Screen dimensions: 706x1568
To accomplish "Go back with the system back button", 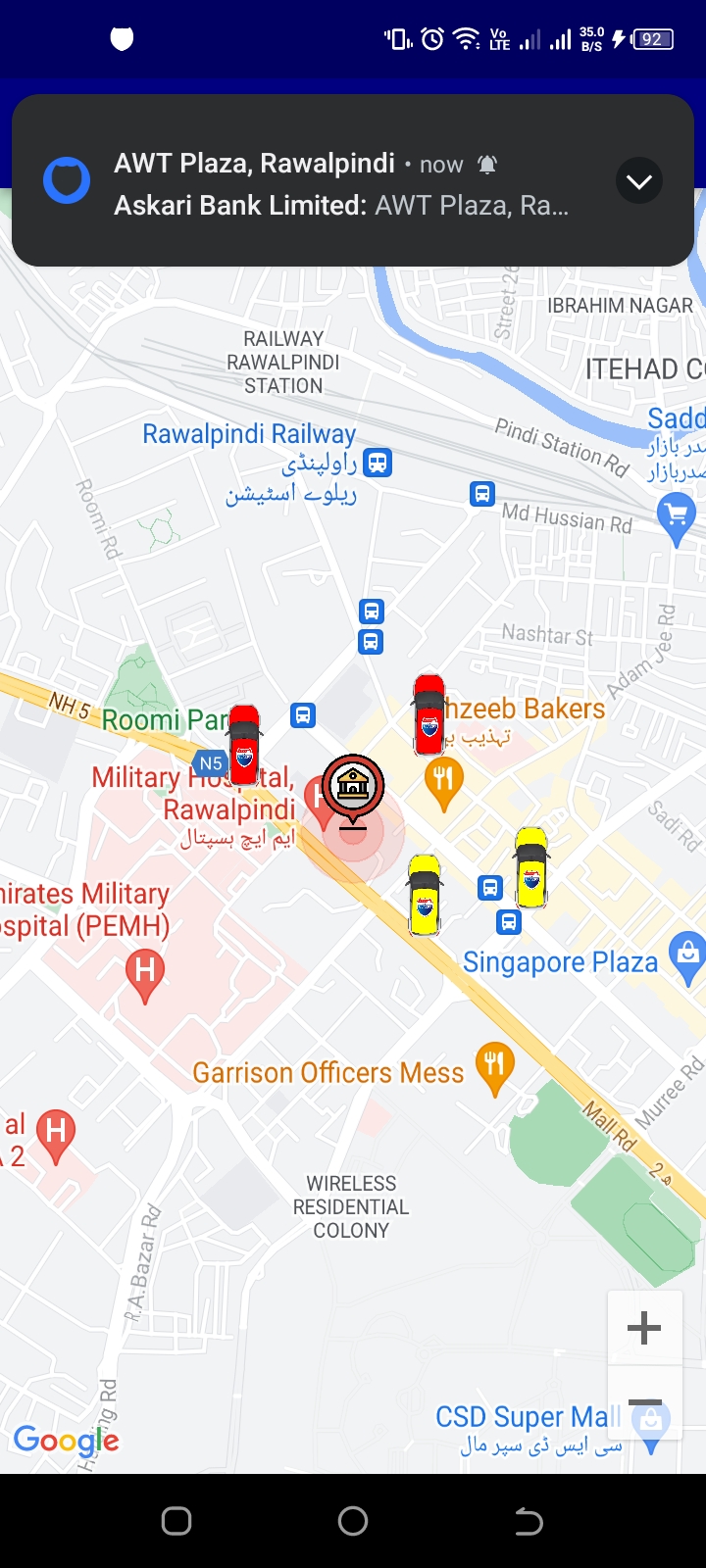I will click(x=529, y=1521).
